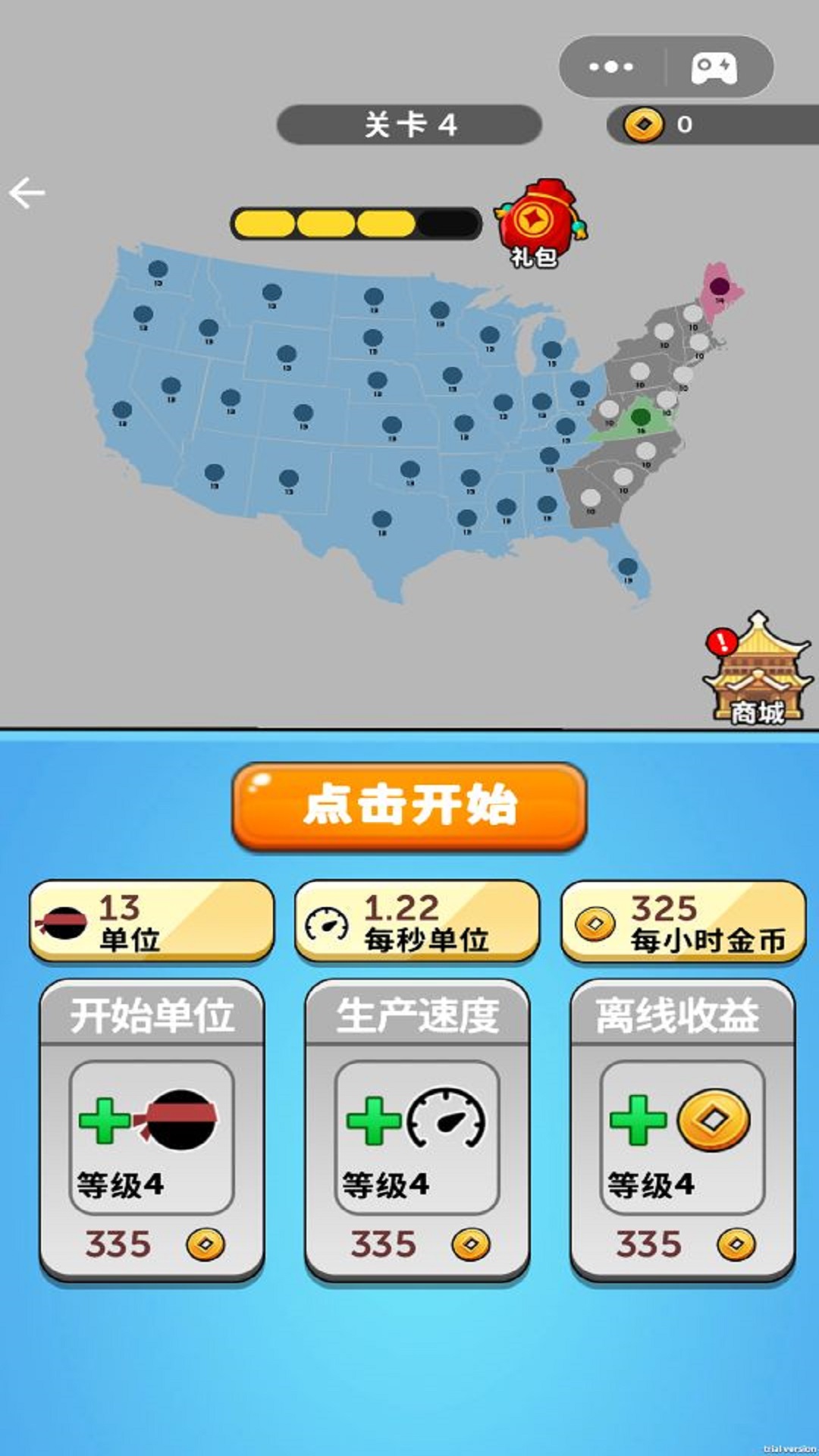Open the three-dot mini program menu
819x1456 pixels.
click(x=611, y=67)
